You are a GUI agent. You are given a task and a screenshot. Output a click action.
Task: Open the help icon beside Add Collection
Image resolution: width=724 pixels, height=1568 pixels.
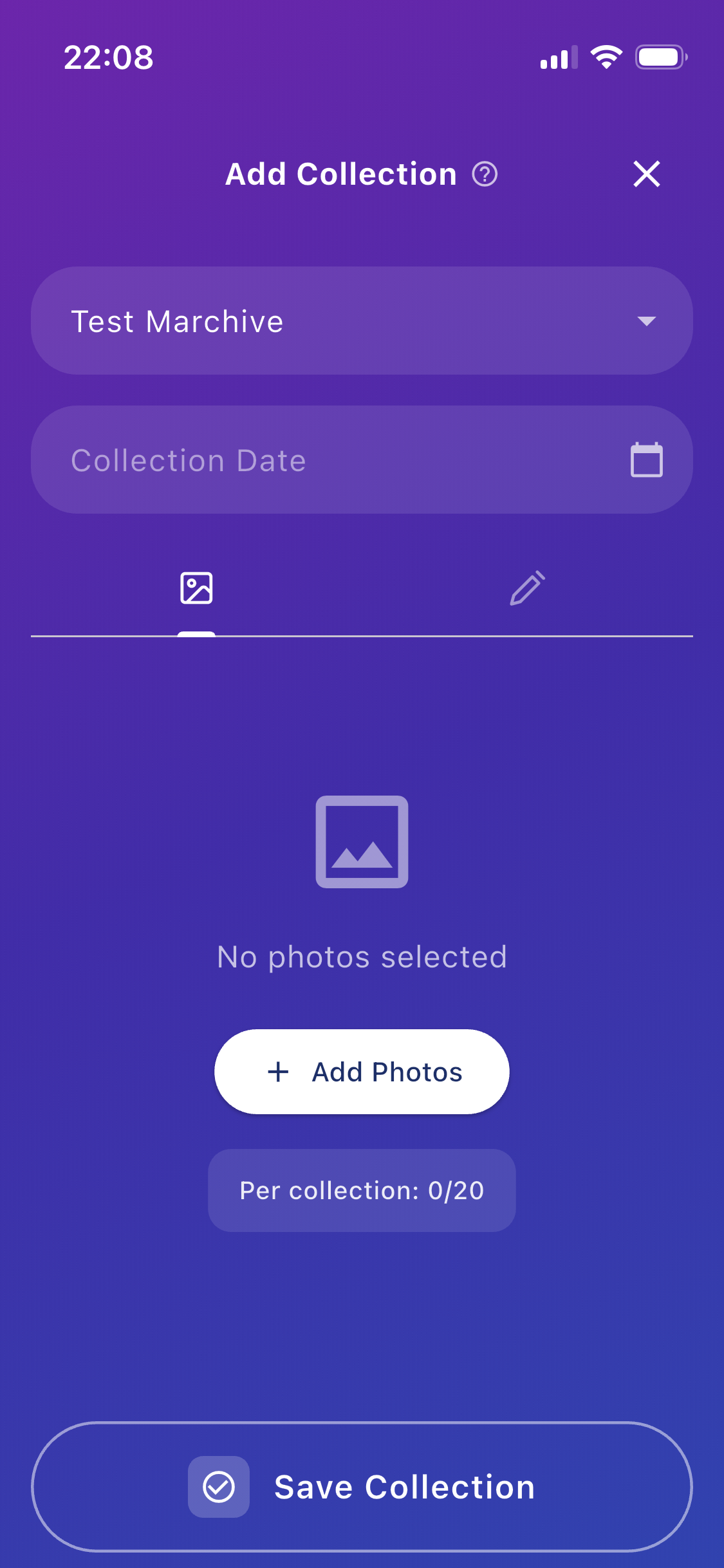[x=484, y=174]
